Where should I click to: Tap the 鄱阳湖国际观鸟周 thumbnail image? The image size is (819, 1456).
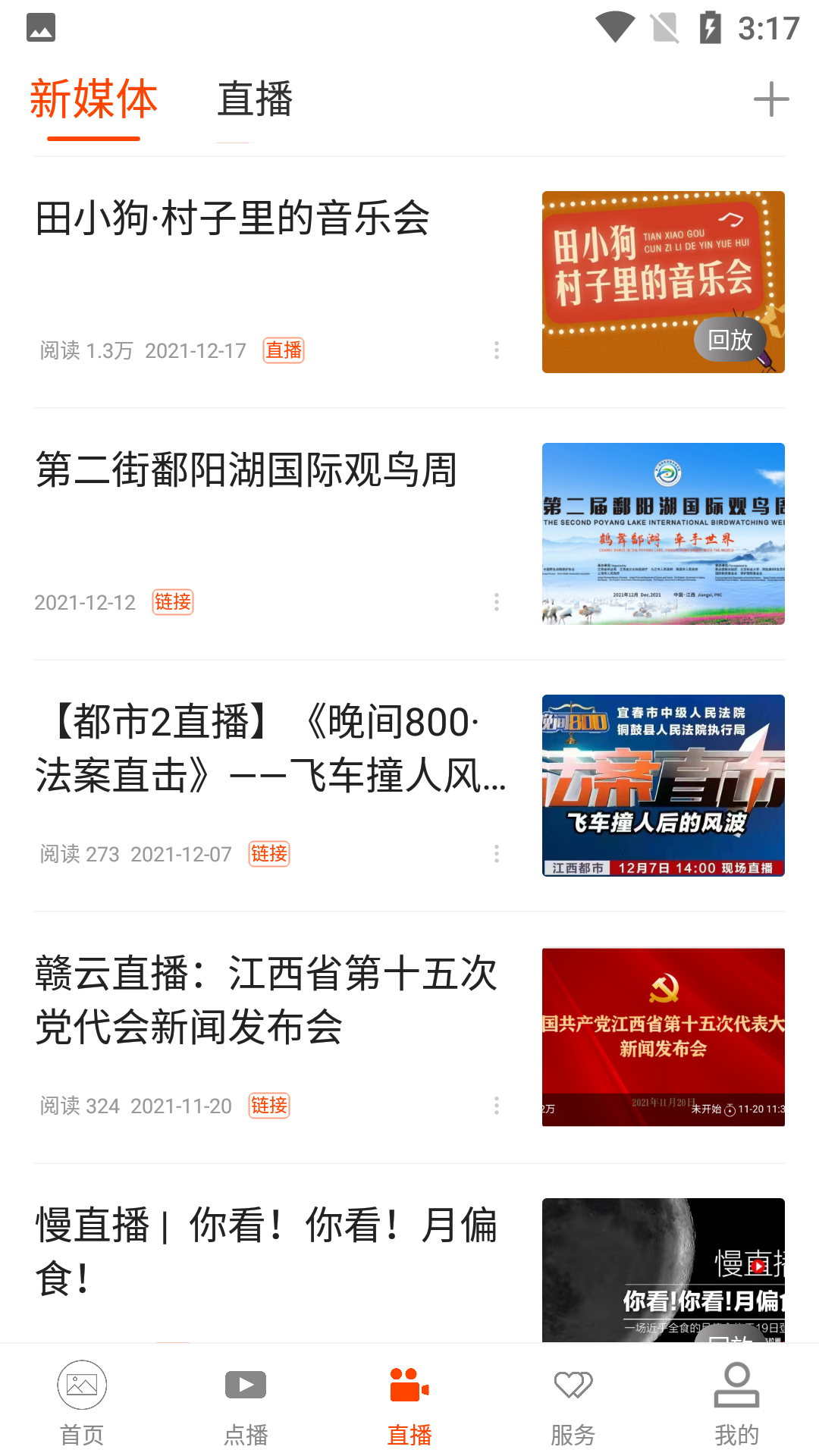tap(663, 534)
